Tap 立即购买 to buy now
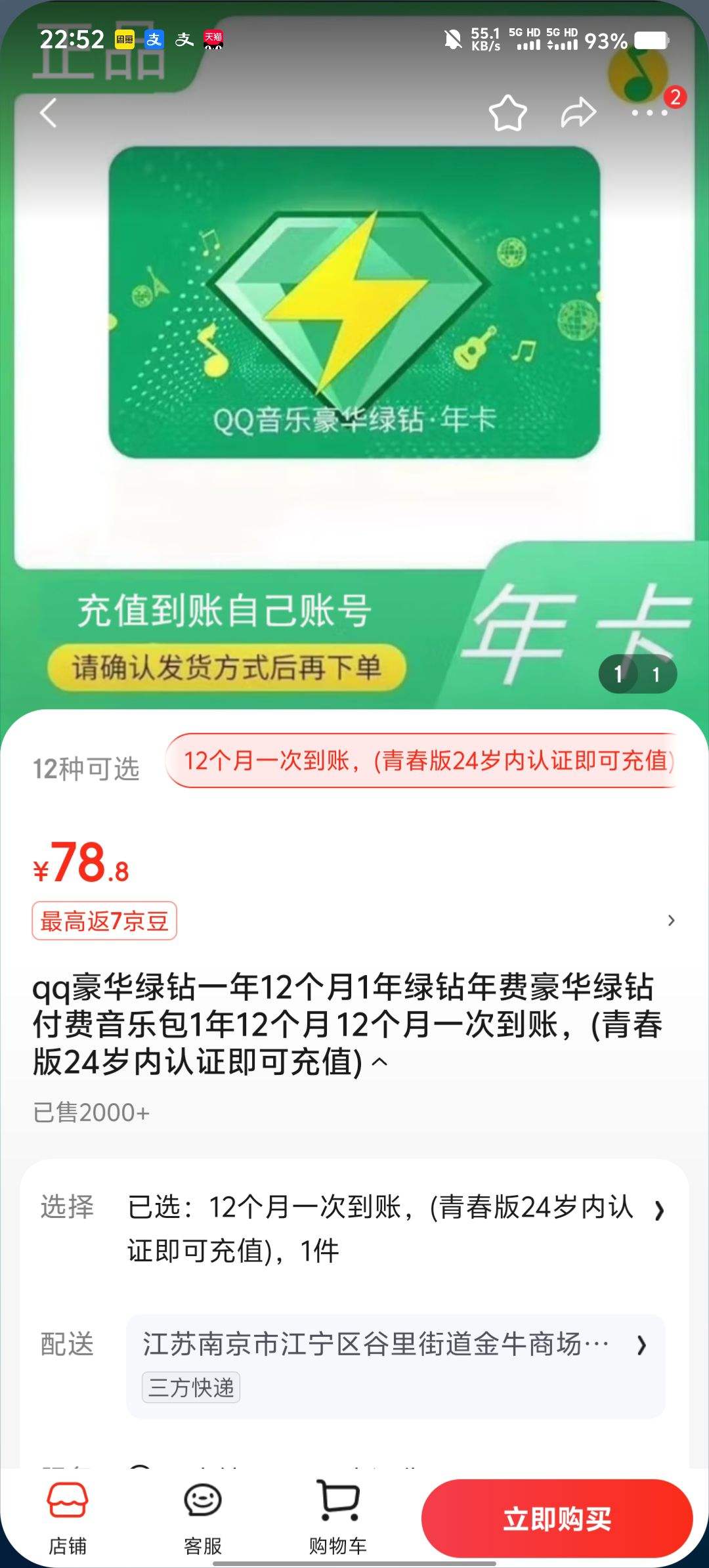Viewport: 709px width, 1568px height. point(557,1518)
